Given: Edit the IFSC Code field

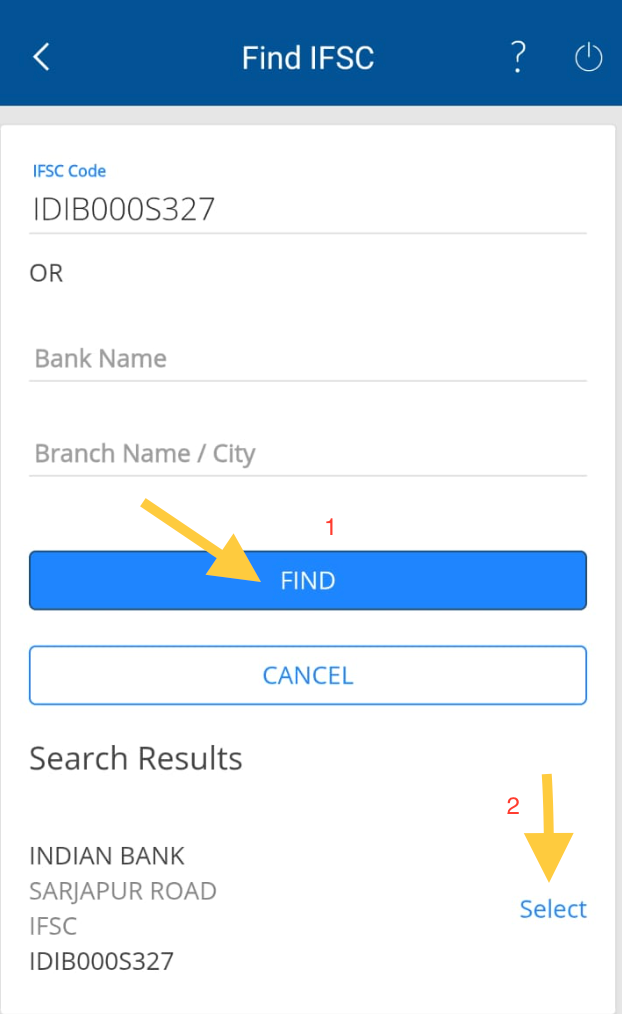Looking at the screenshot, I should pos(307,209).
